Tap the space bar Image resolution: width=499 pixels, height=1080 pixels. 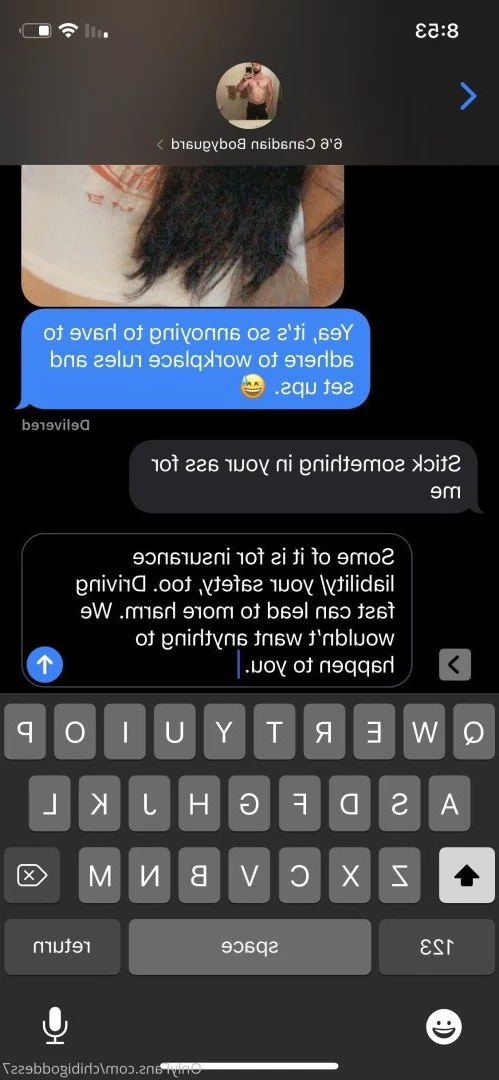coord(250,947)
